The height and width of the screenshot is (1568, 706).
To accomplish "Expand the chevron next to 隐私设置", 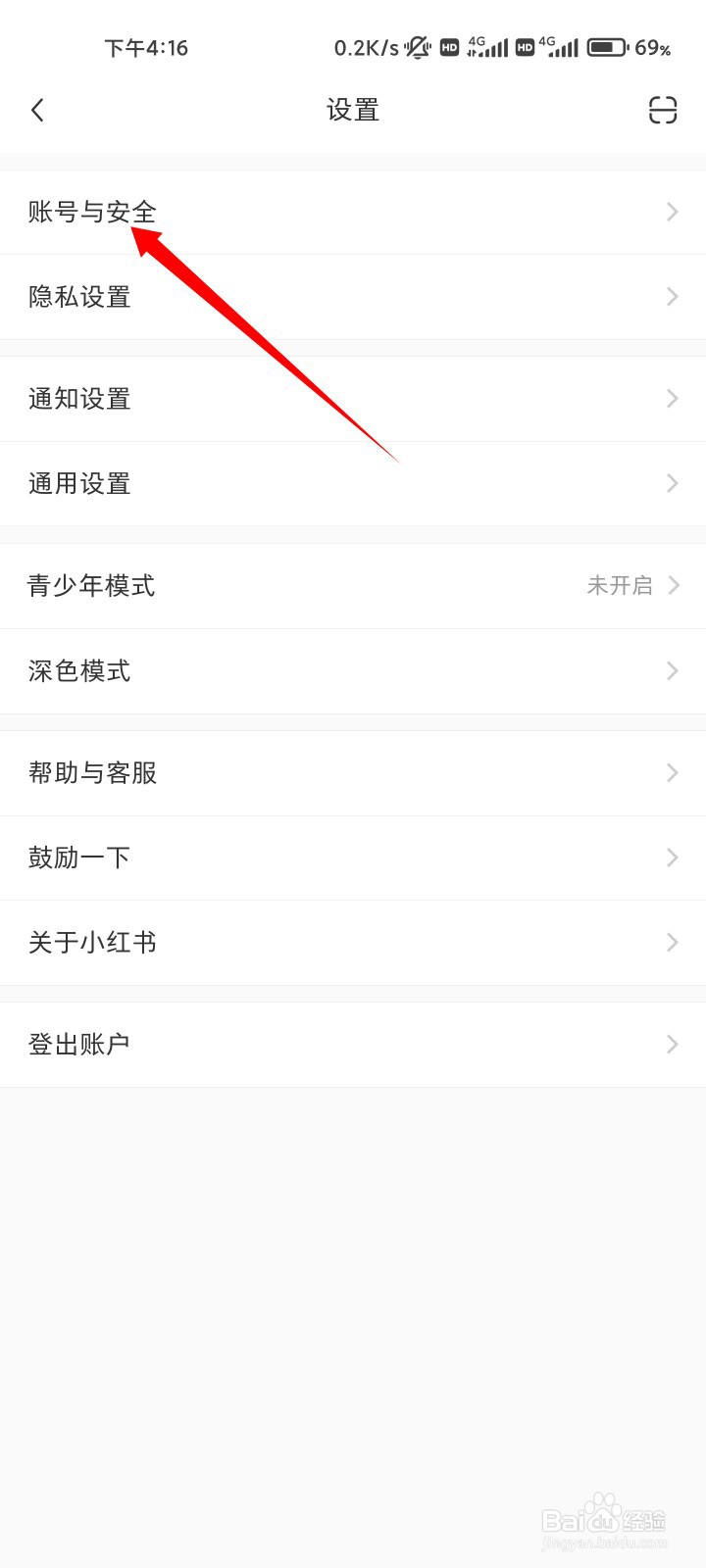I will (x=672, y=297).
